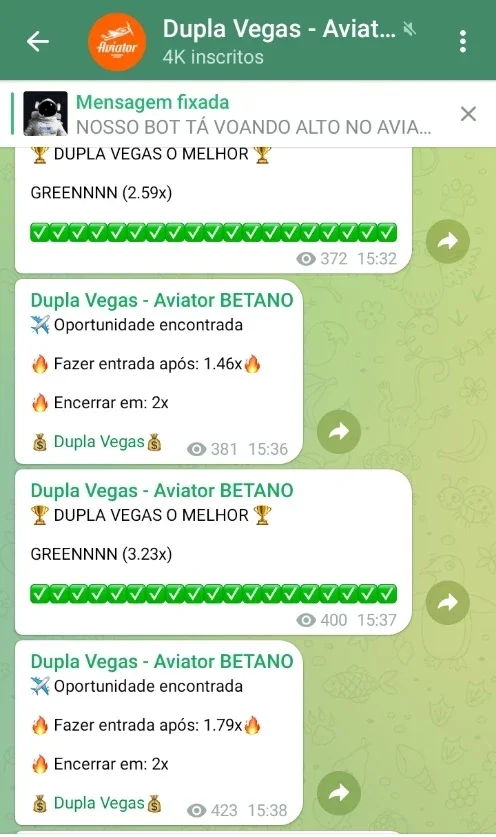
Task: Forward the 1.79x entry signal message
Action: (339, 793)
